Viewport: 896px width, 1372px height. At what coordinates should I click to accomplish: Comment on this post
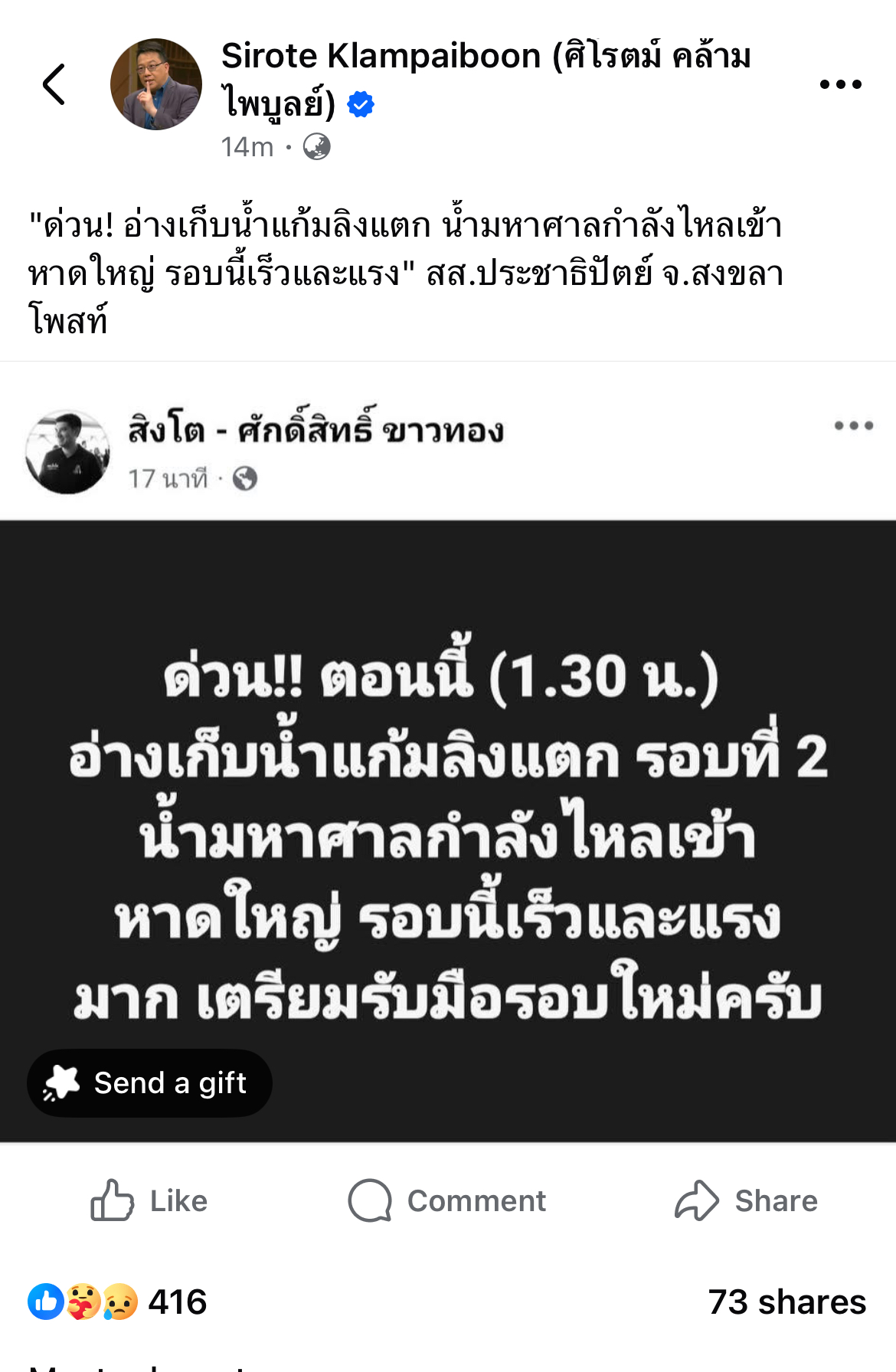(x=447, y=1200)
